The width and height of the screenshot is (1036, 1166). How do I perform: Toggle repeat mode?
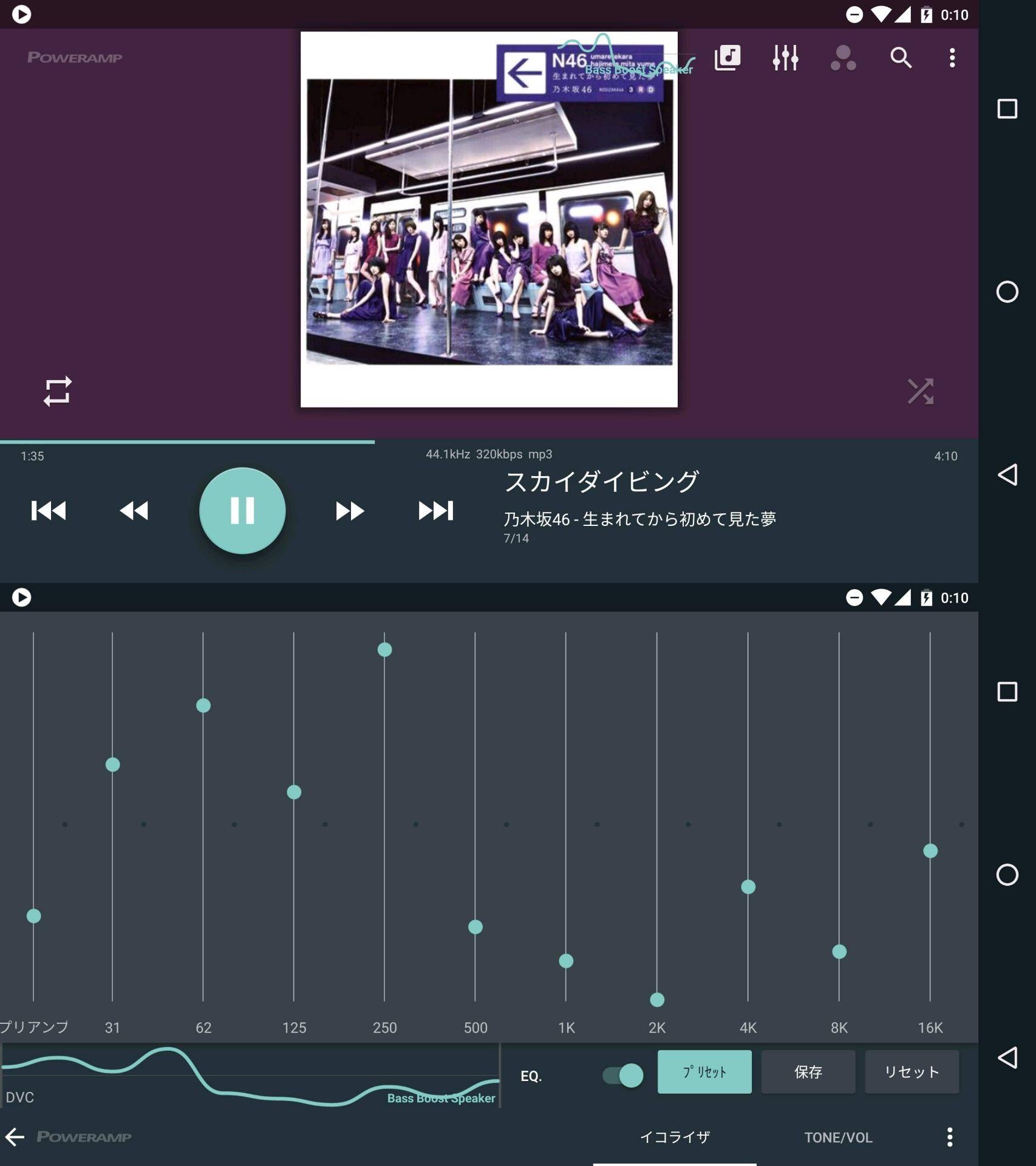(x=58, y=391)
